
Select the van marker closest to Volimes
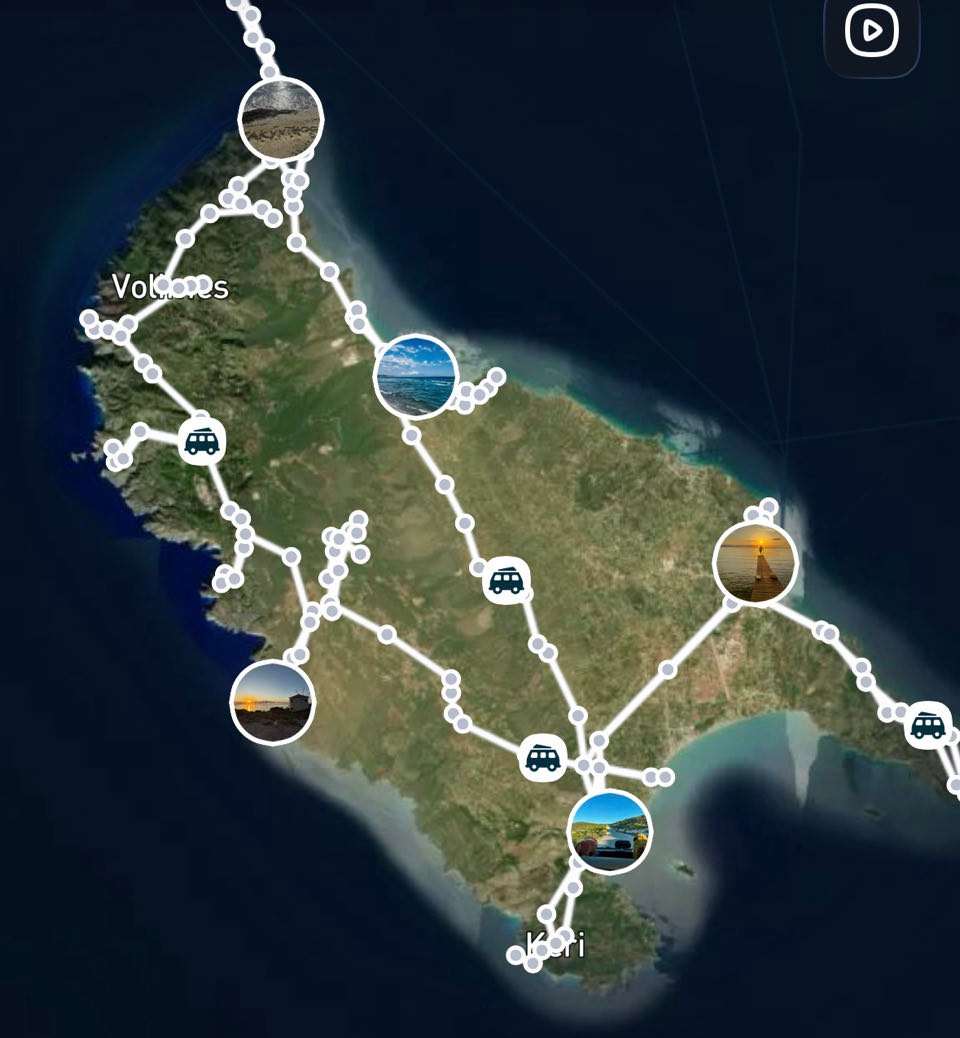point(202,441)
